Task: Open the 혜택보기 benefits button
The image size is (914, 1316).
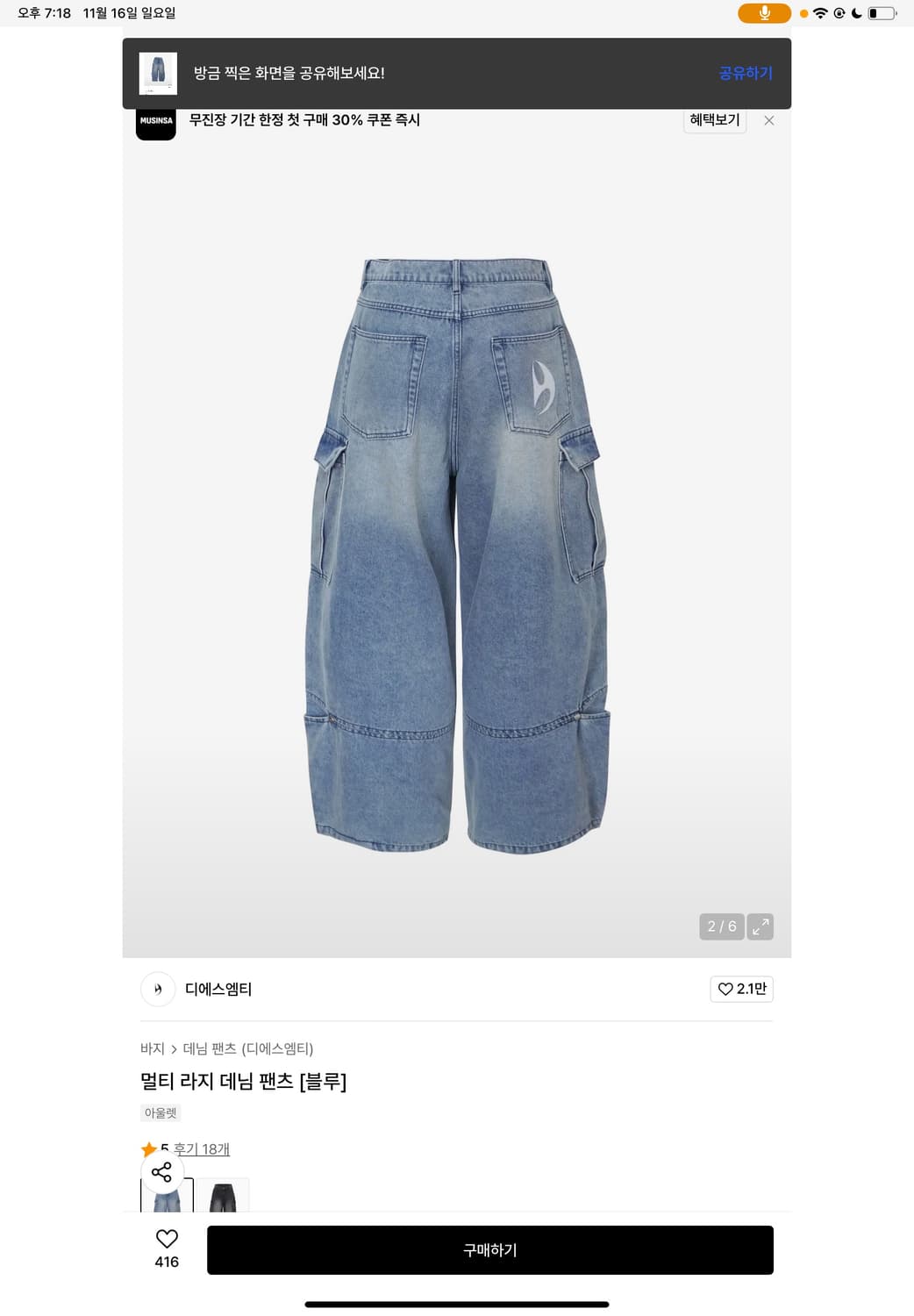Action: point(714,120)
